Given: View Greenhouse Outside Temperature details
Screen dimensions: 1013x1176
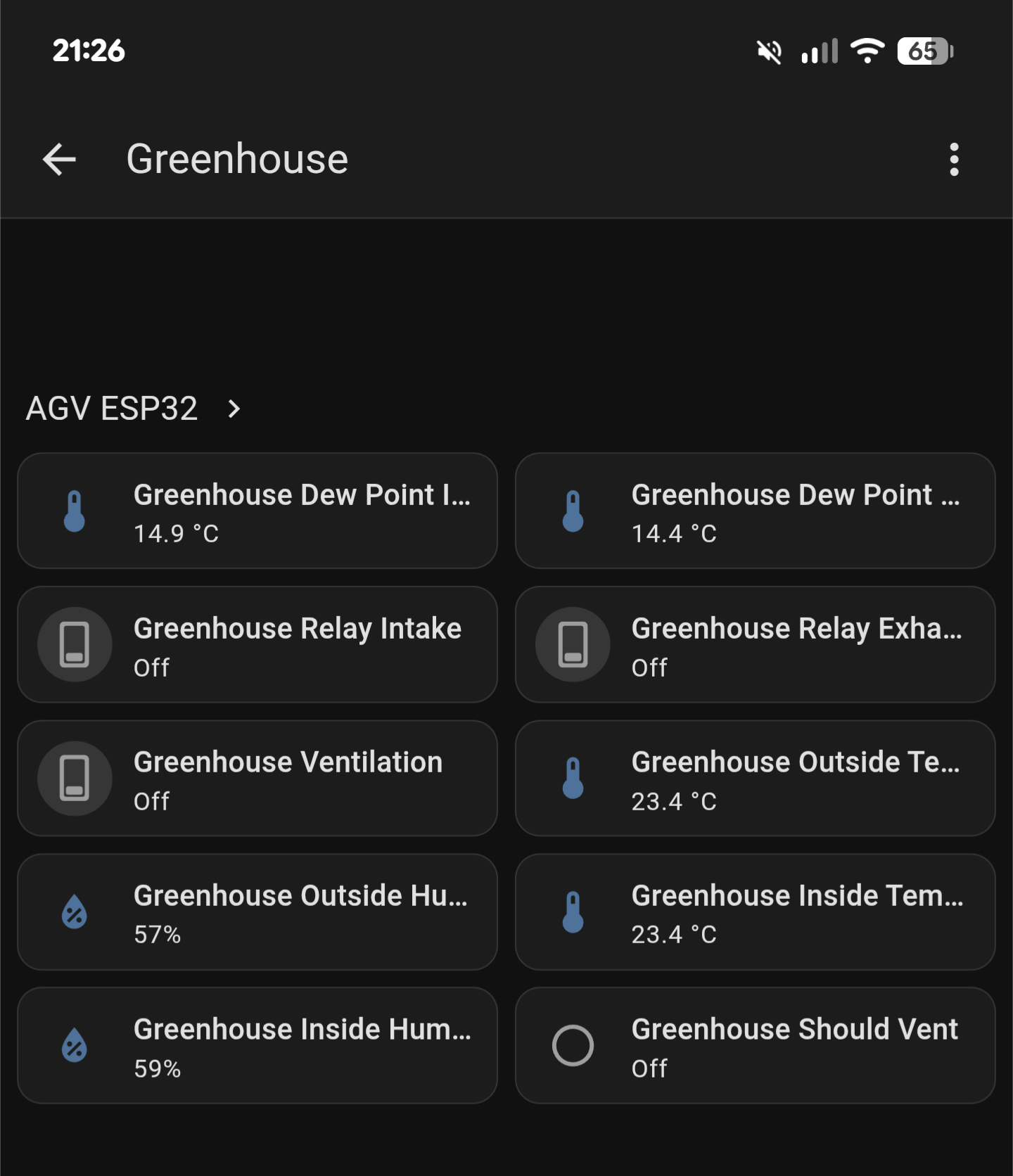Looking at the screenshot, I should pyautogui.click(x=755, y=779).
